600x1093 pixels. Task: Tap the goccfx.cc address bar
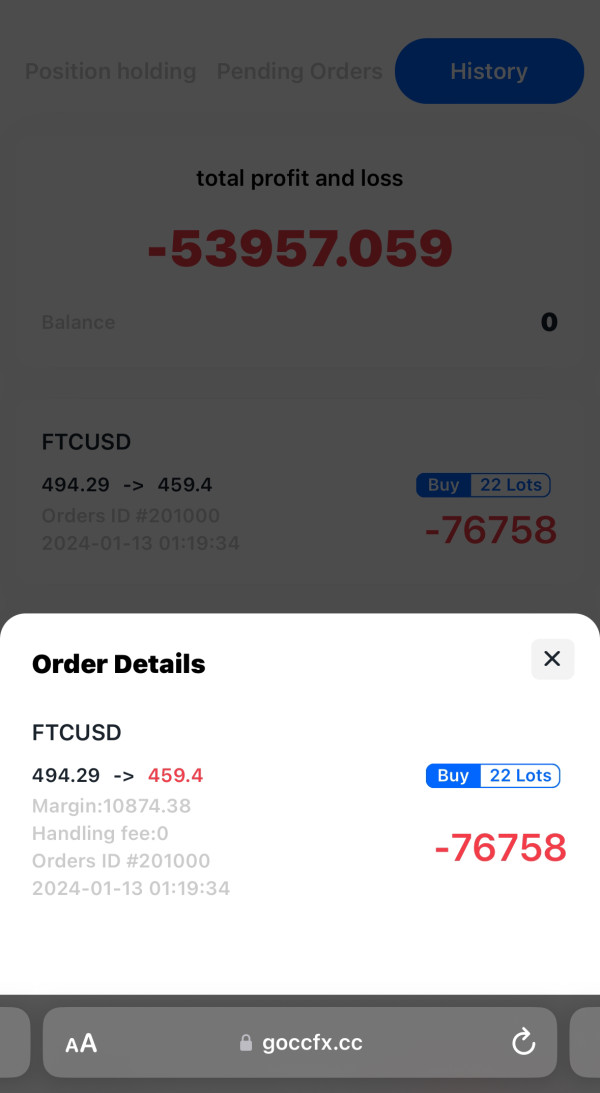[300, 1042]
